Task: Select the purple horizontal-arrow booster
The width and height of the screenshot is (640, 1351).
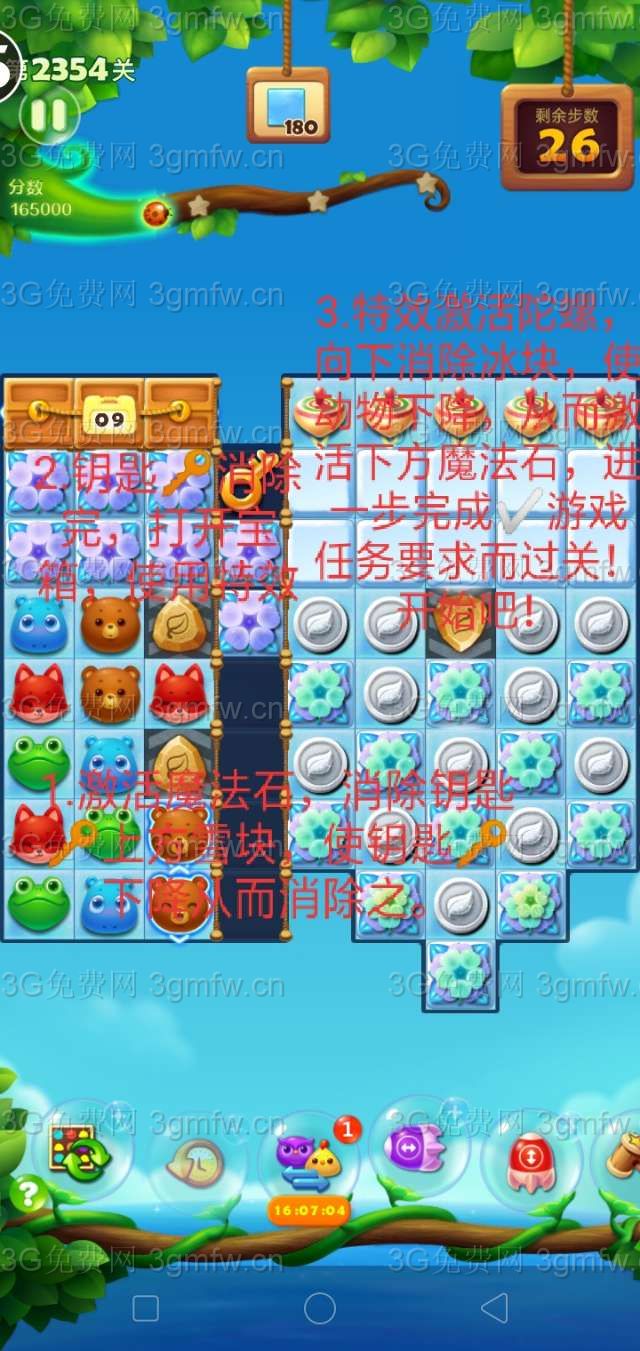Action: 418,1147
